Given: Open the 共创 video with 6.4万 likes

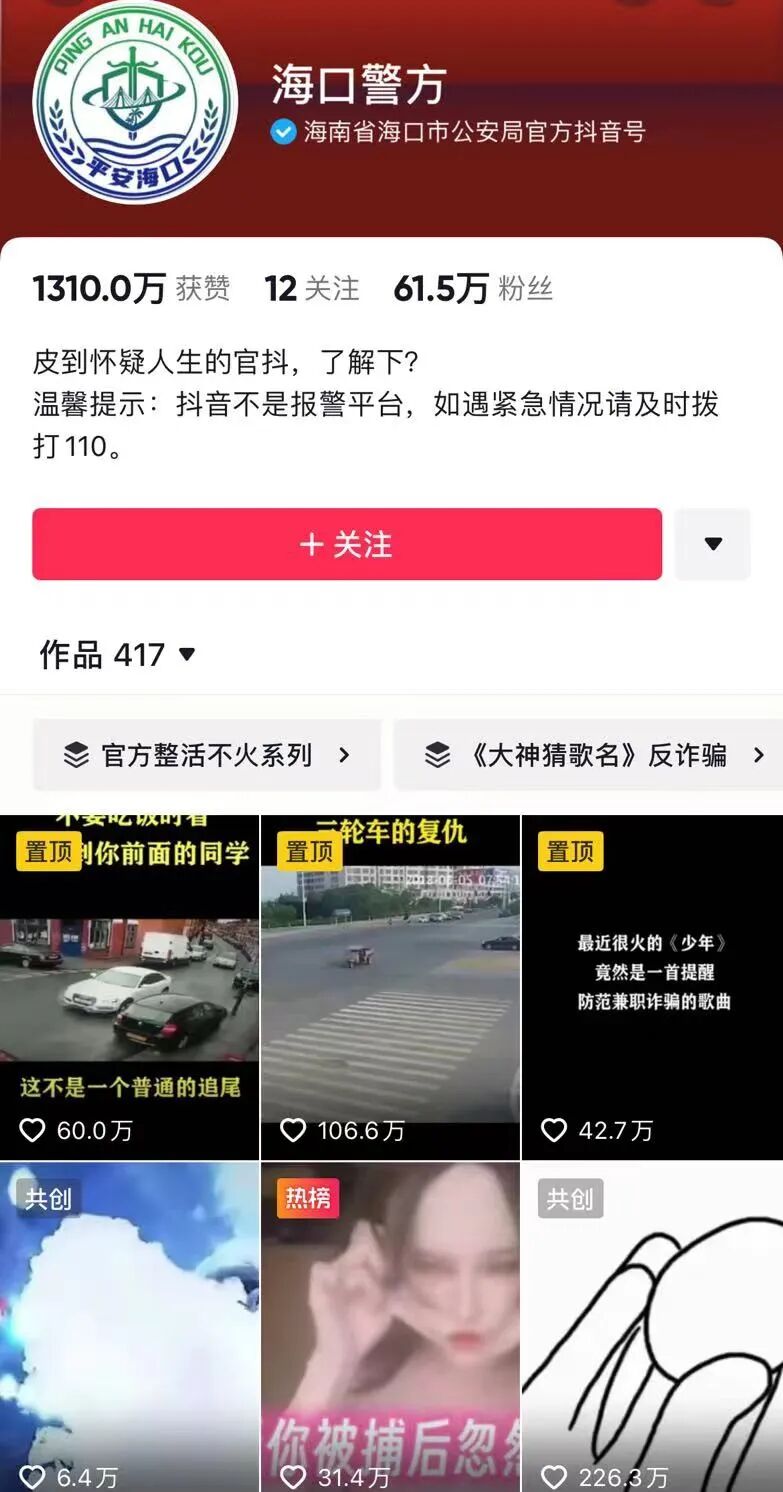Looking at the screenshot, I should click(129, 1327).
